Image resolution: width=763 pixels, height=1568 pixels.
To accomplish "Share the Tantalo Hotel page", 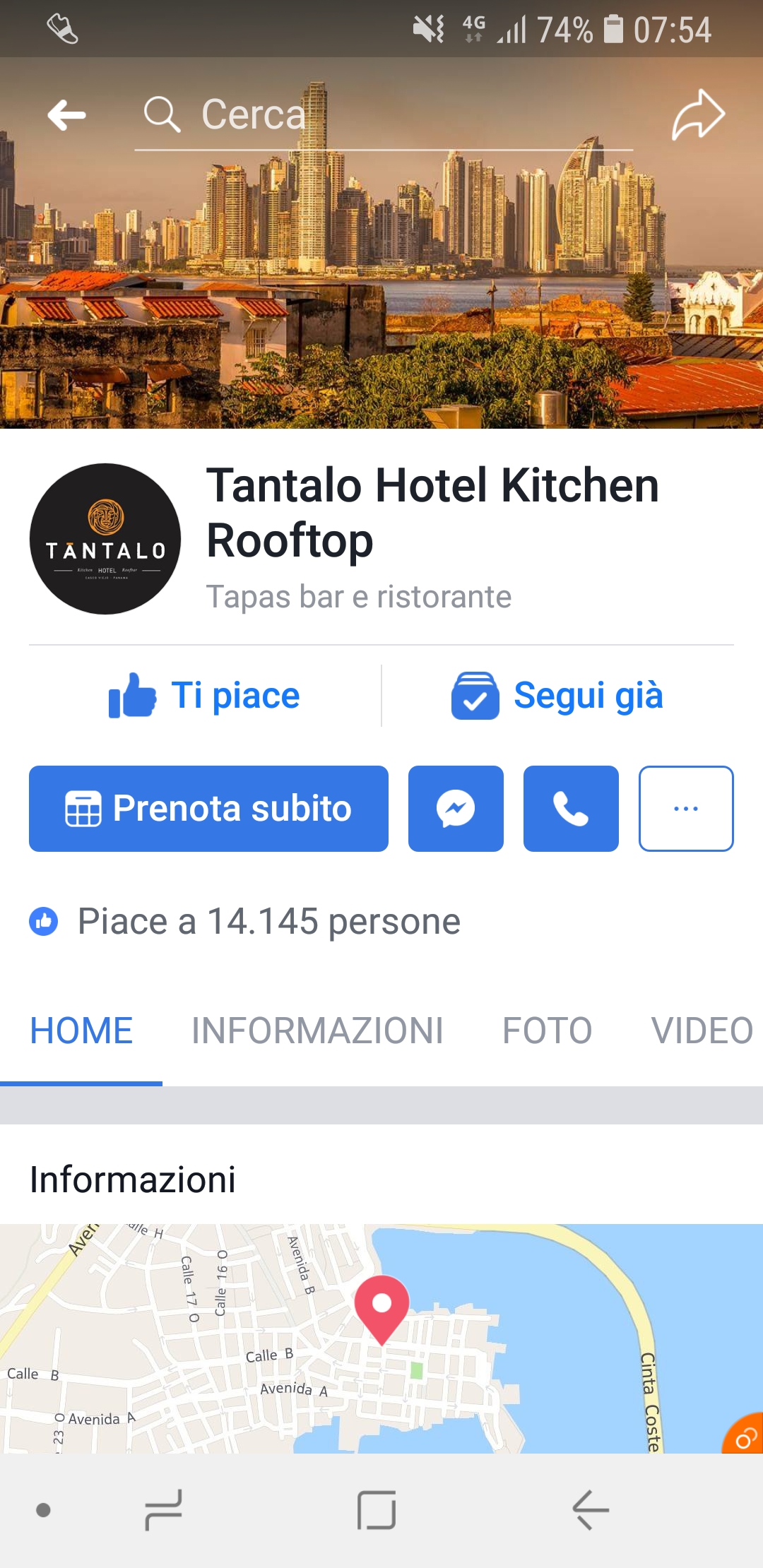I will [x=698, y=115].
